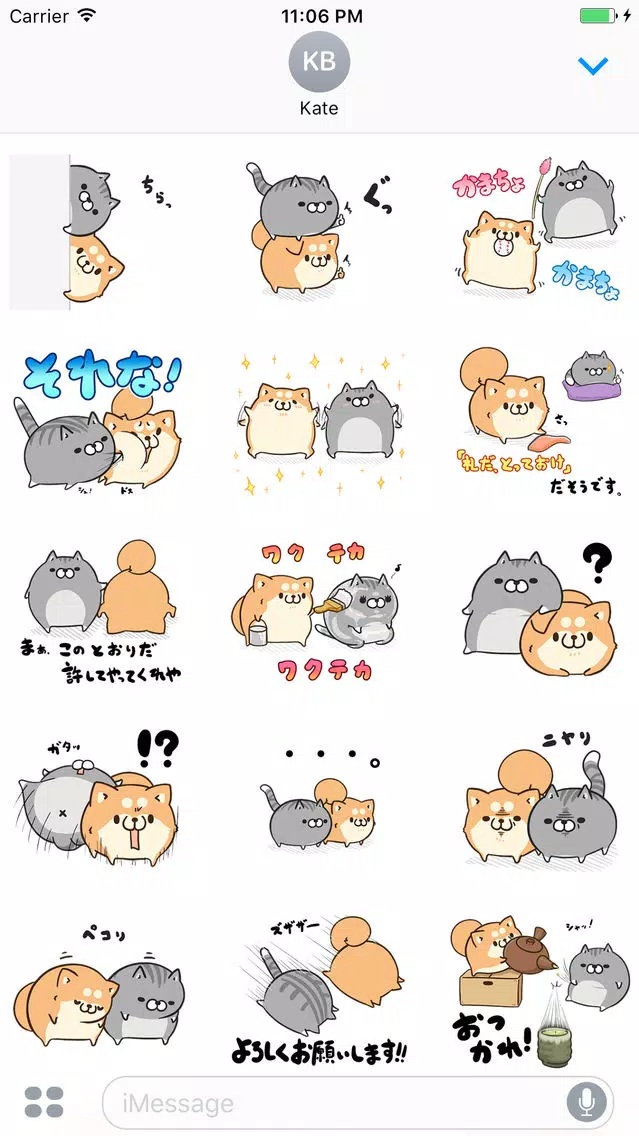Collapse the sticker panel with the blue chevron
This screenshot has width=639, height=1136.
click(593, 67)
